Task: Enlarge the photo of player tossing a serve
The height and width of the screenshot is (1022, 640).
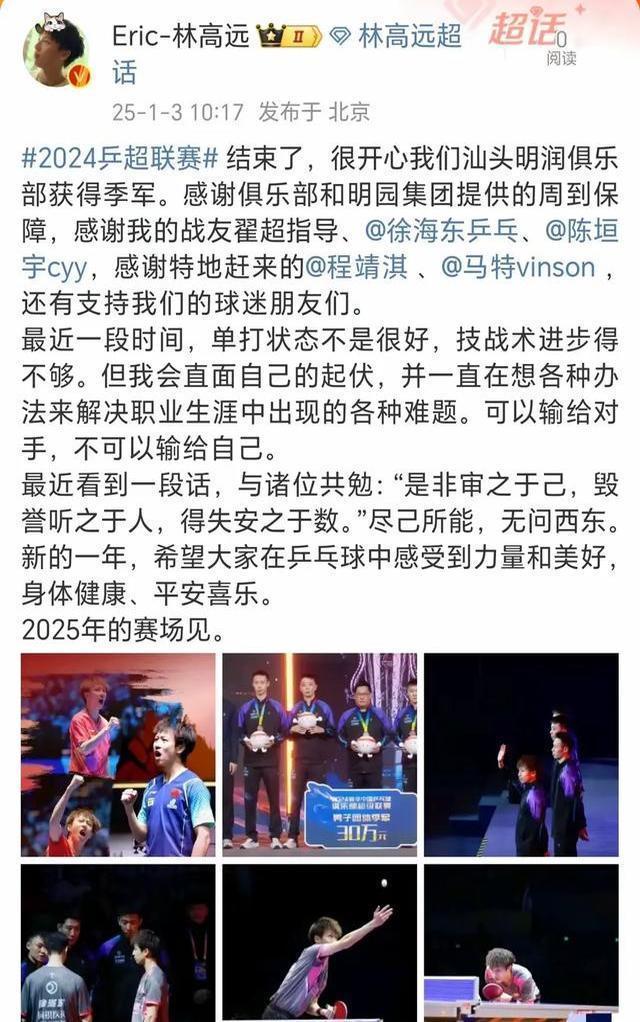Action: tap(320, 943)
